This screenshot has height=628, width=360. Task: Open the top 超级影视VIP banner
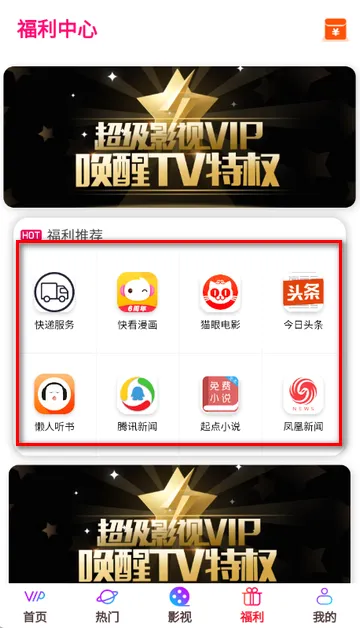pyautogui.click(x=180, y=137)
